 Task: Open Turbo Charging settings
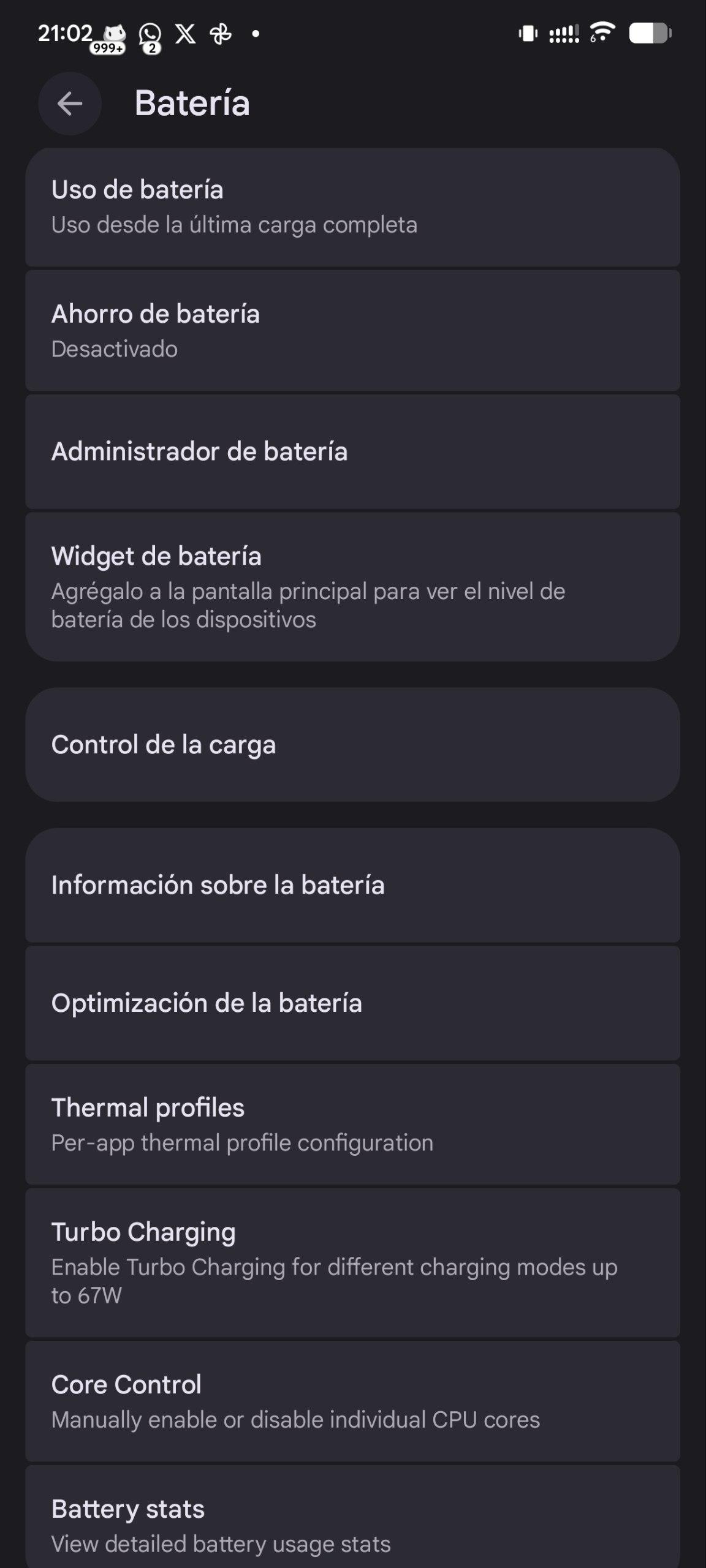352,1262
